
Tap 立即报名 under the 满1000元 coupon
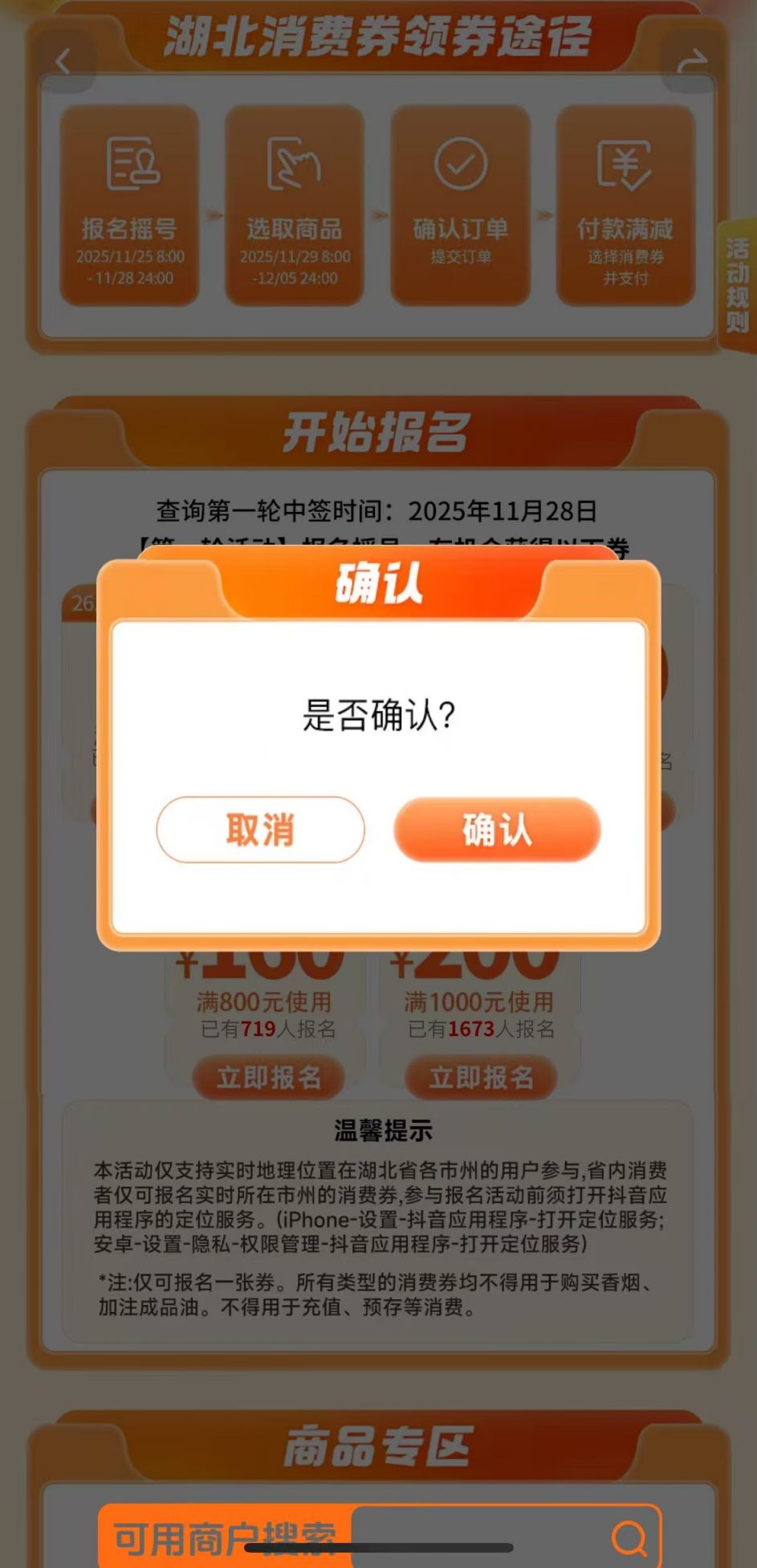pyautogui.click(x=481, y=1077)
